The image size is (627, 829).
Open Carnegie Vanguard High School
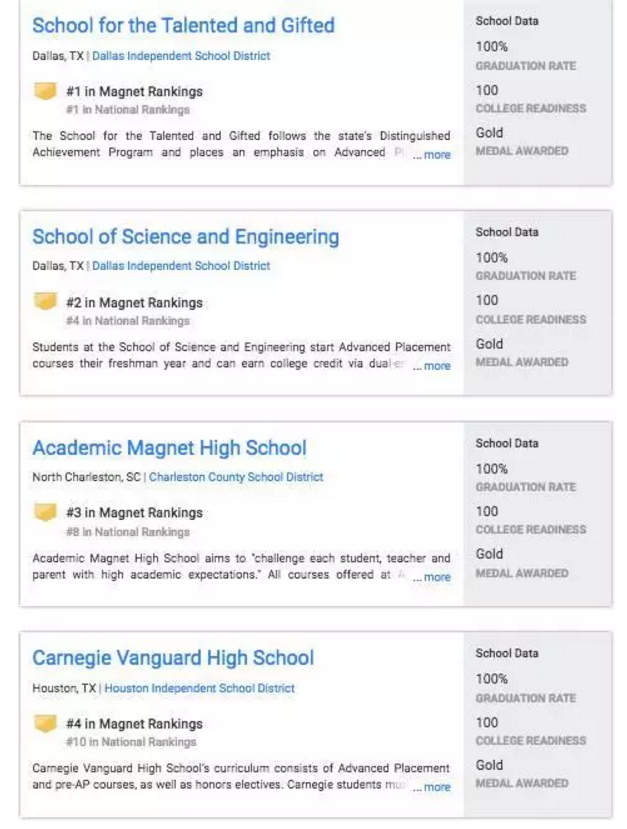click(x=172, y=658)
